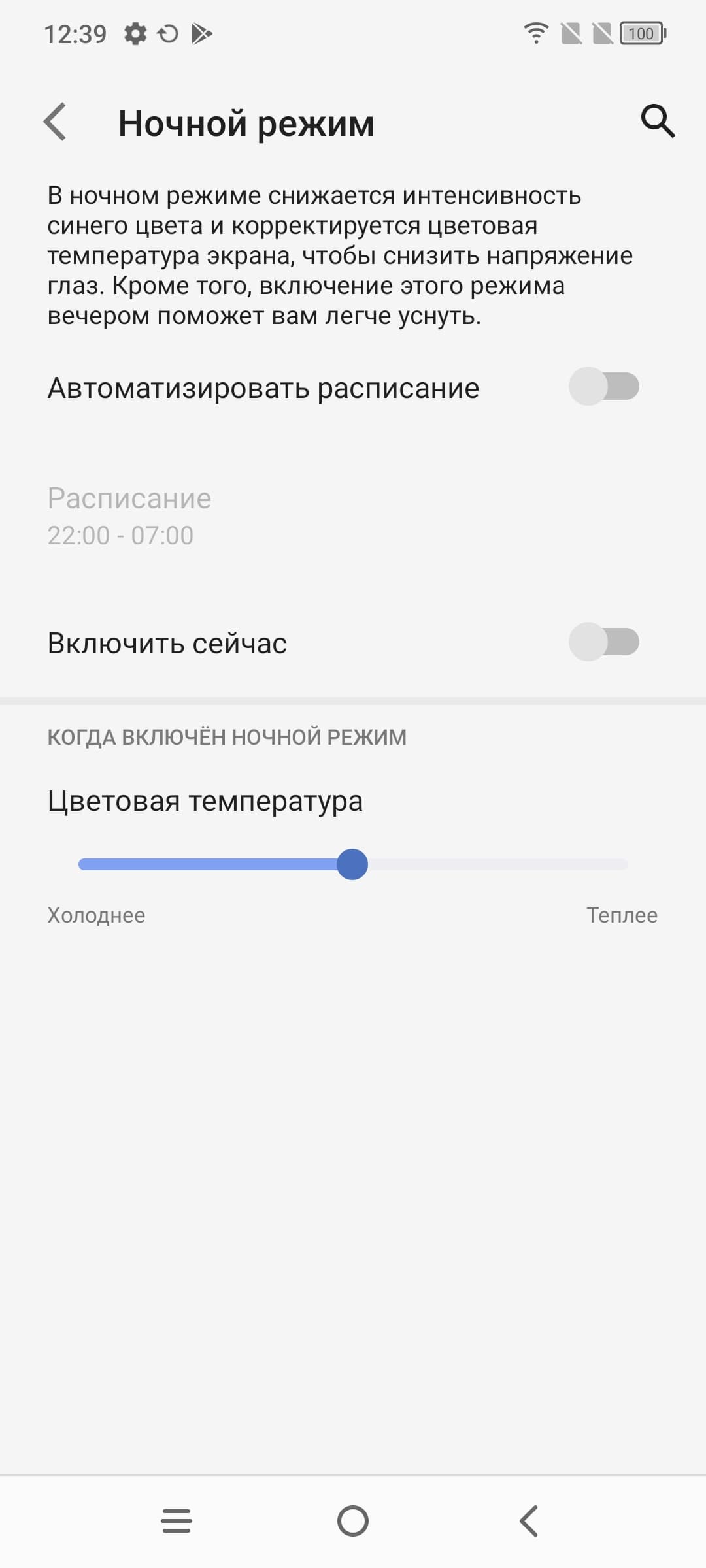The height and width of the screenshot is (1568, 706).
Task: Go back from Ночной режим screen
Action: click(56, 122)
